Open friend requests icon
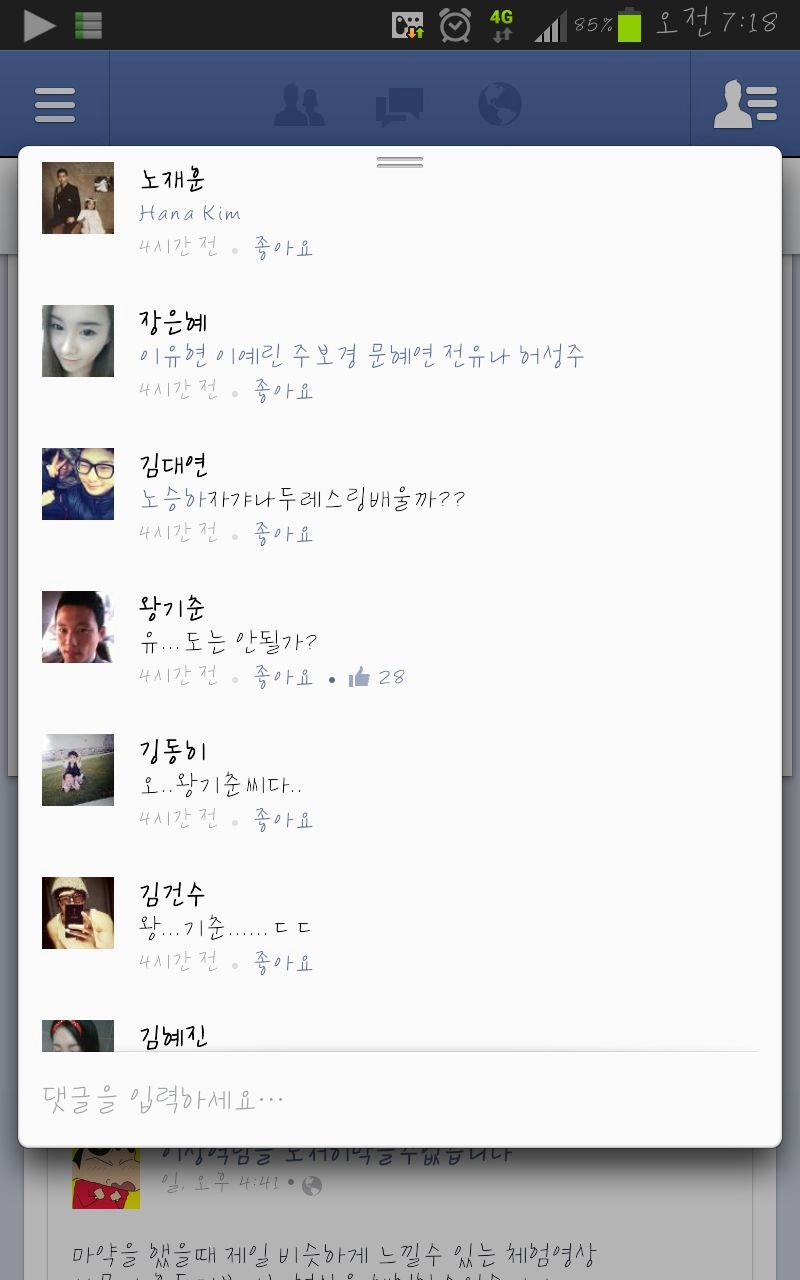Viewport: 800px width, 1280px height. click(x=299, y=104)
